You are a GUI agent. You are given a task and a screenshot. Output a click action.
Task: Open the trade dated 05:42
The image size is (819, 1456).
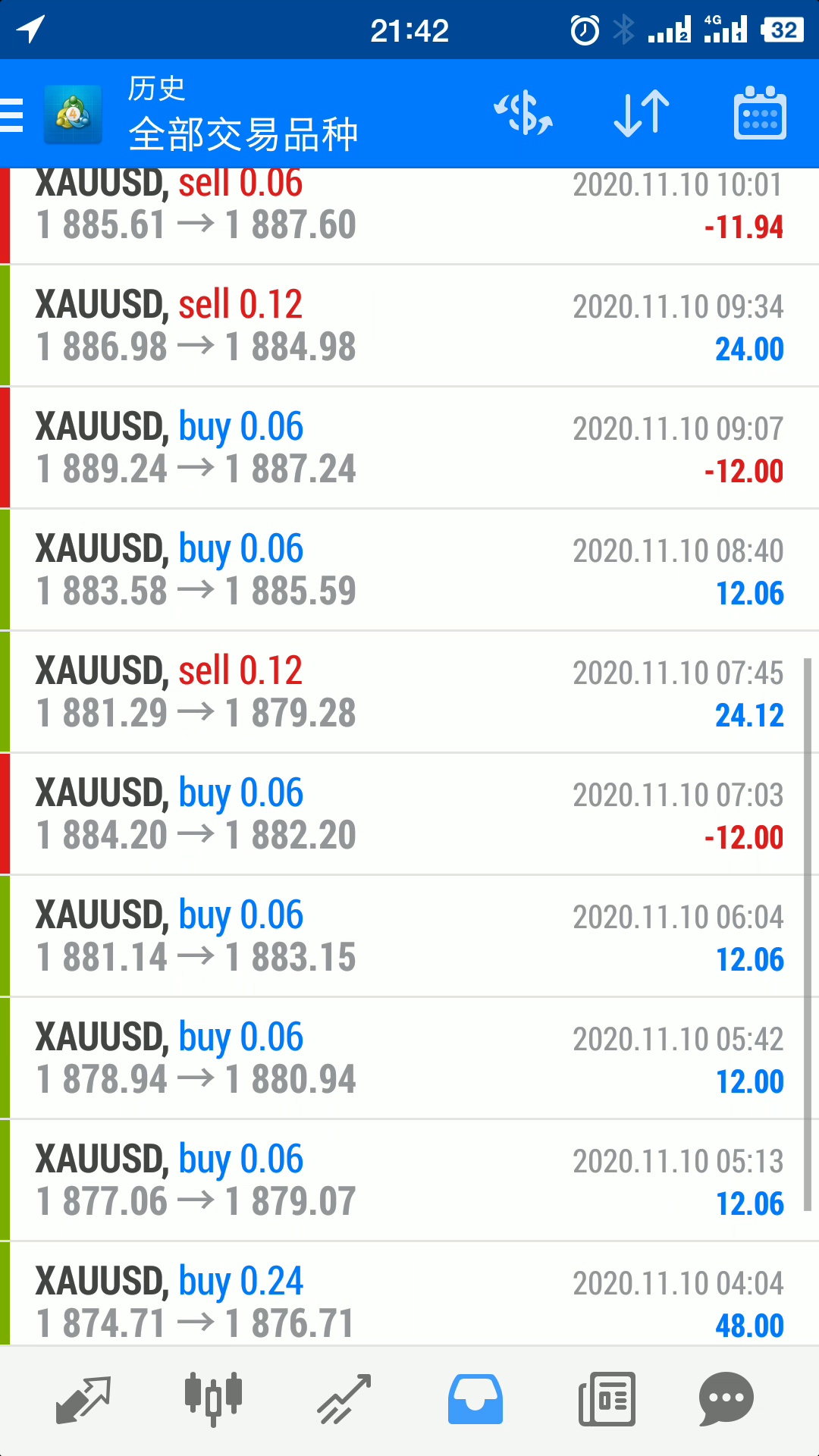coord(409,1059)
